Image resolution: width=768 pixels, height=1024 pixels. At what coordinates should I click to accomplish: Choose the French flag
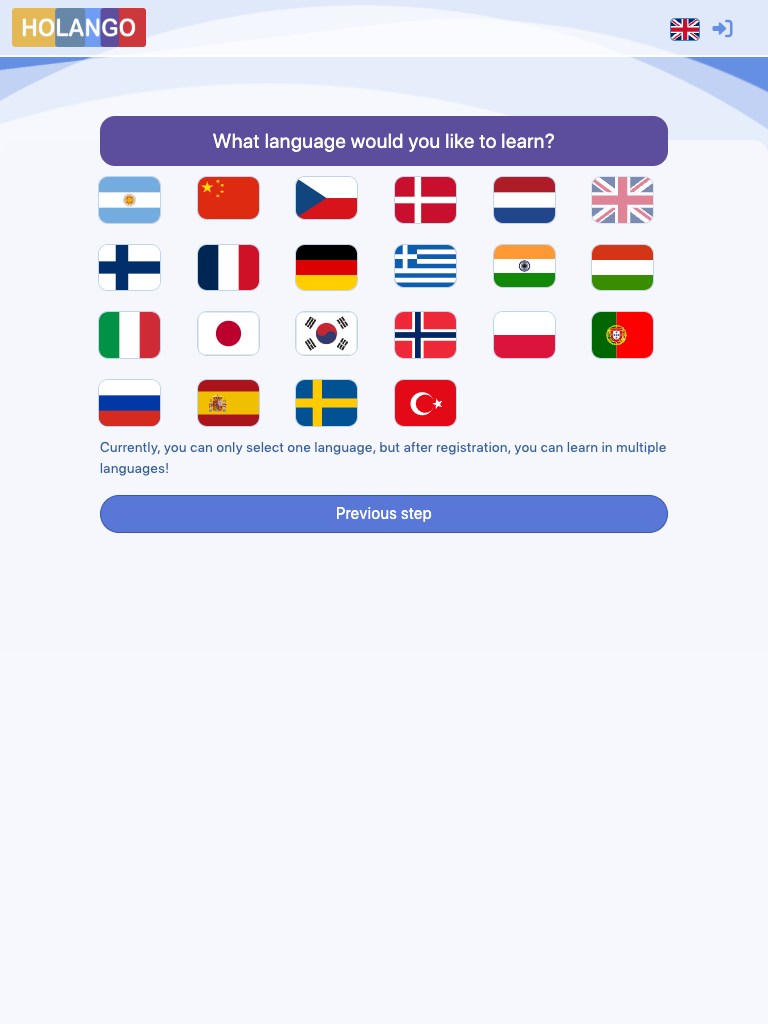point(228,268)
